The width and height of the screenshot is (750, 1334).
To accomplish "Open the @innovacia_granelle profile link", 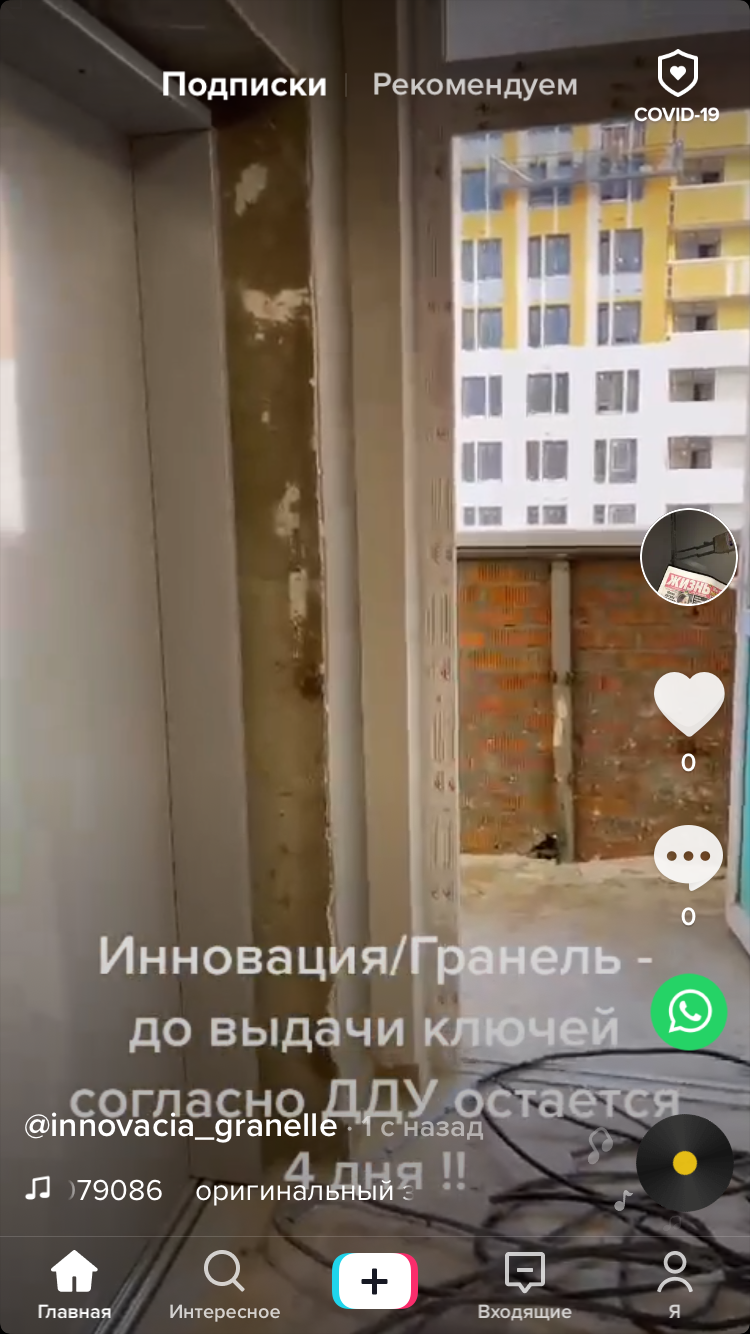I will [181, 1126].
